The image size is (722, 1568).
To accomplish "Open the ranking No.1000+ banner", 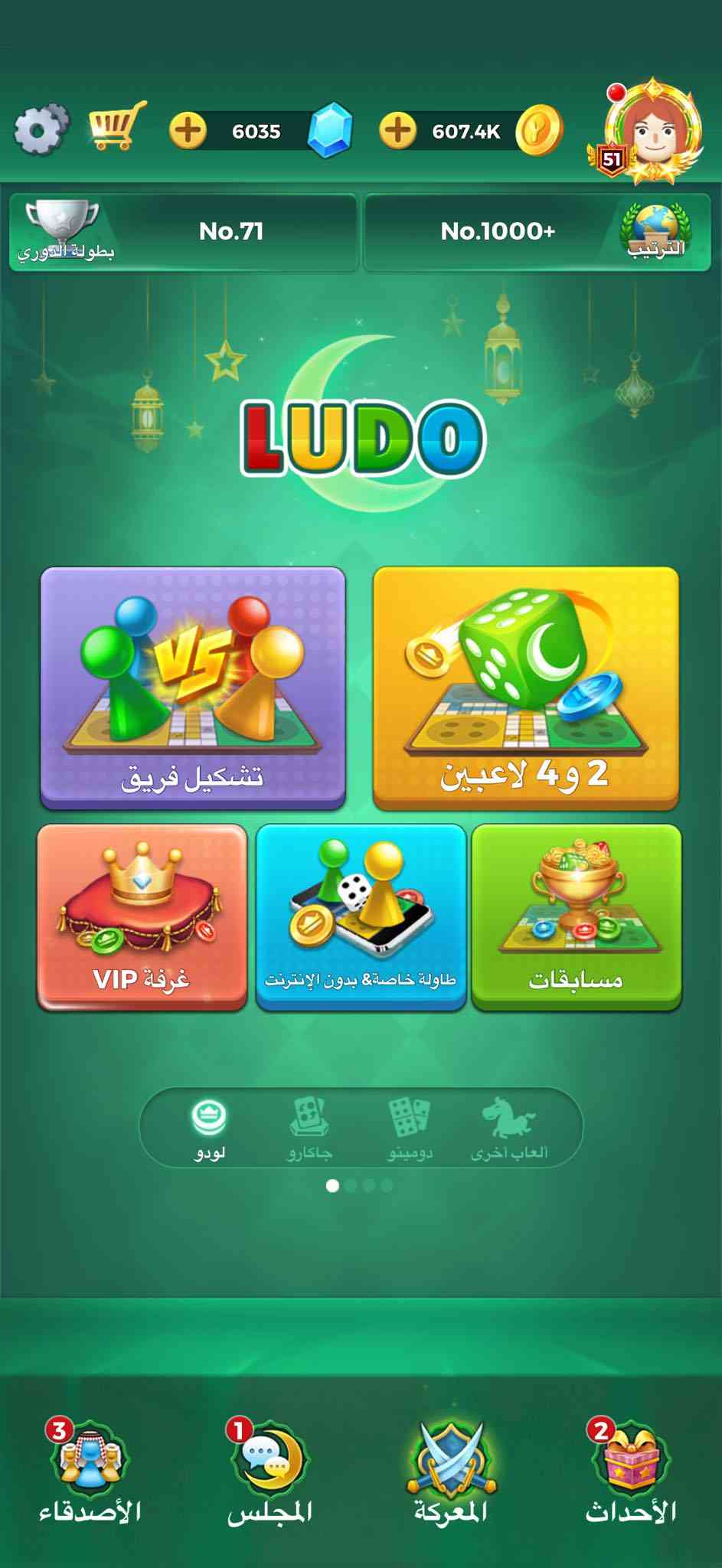I will click(536, 232).
